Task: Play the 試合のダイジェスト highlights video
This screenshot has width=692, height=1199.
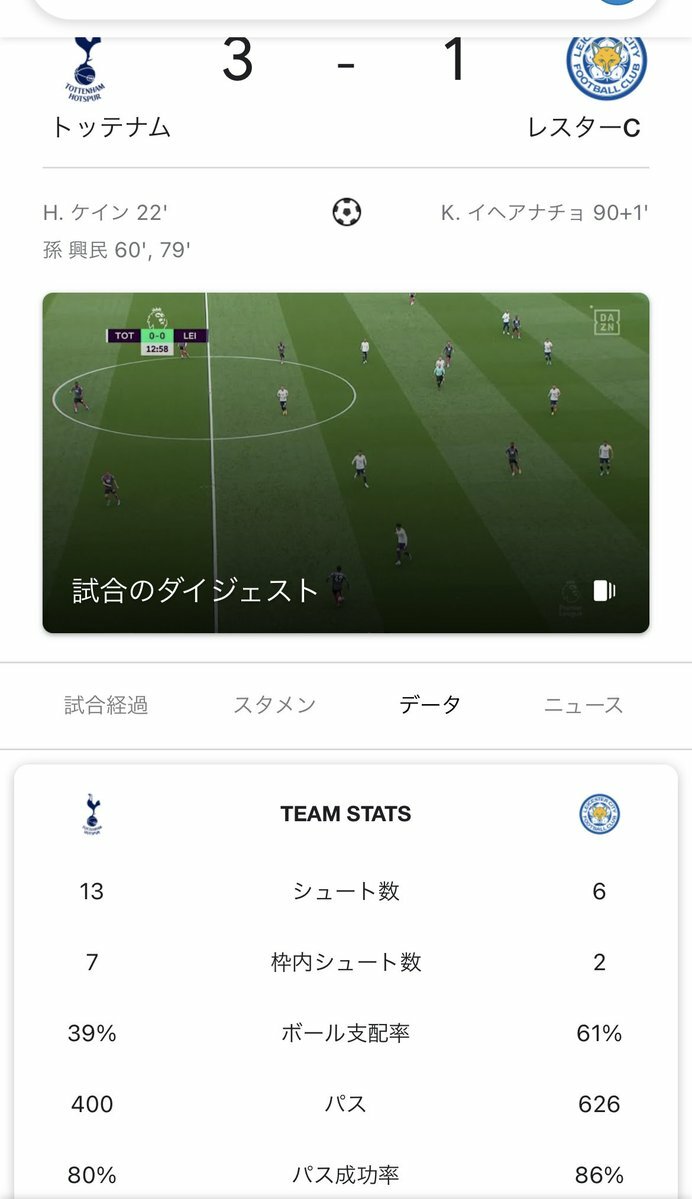Action: [345, 462]
